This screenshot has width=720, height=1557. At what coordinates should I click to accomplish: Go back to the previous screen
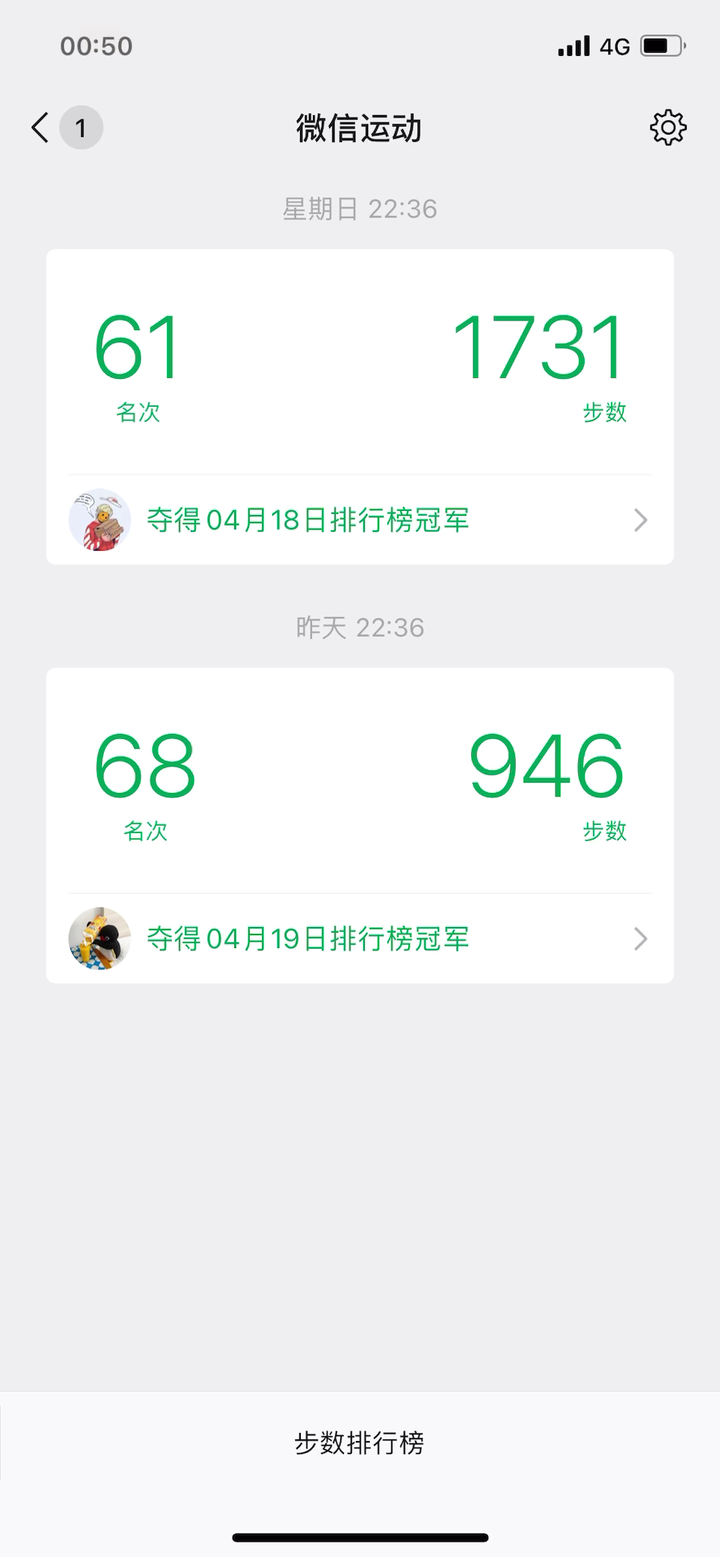pyautogui.click(x=42, y=128)
